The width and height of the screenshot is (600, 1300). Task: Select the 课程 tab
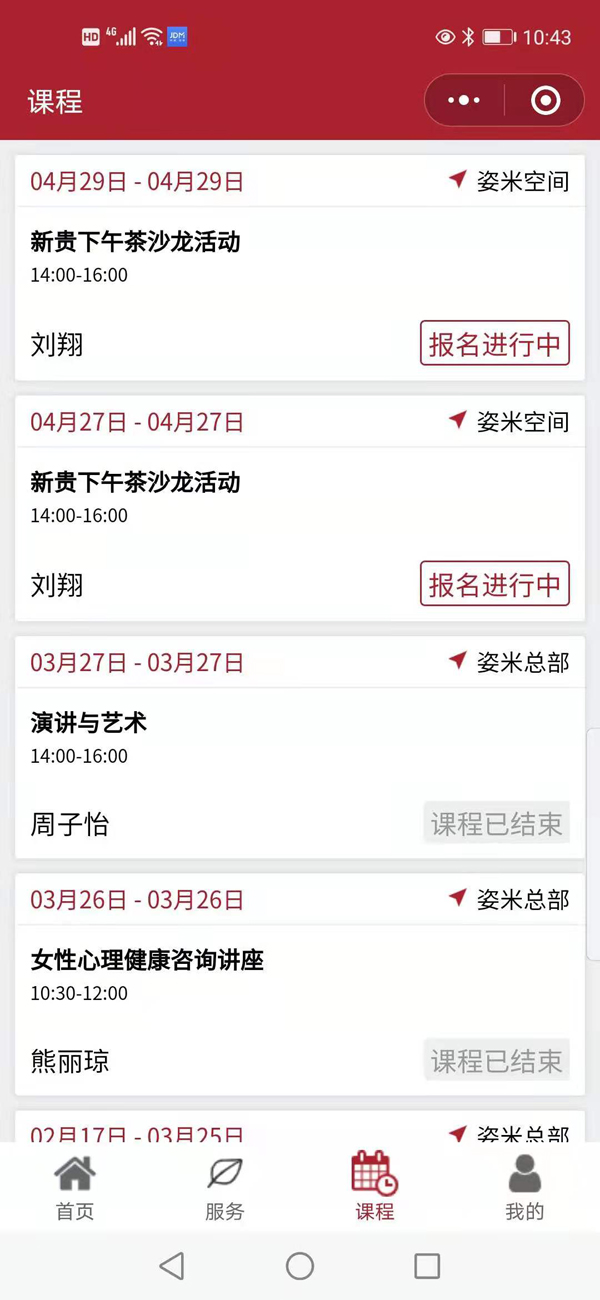point(375,1187)
